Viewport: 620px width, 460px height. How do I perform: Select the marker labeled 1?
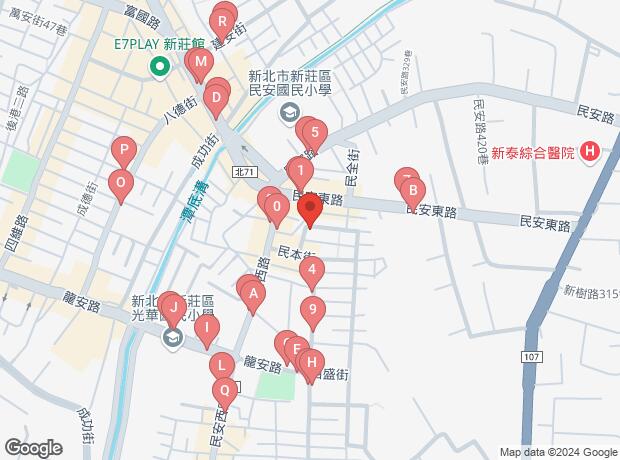click(300, 170)
